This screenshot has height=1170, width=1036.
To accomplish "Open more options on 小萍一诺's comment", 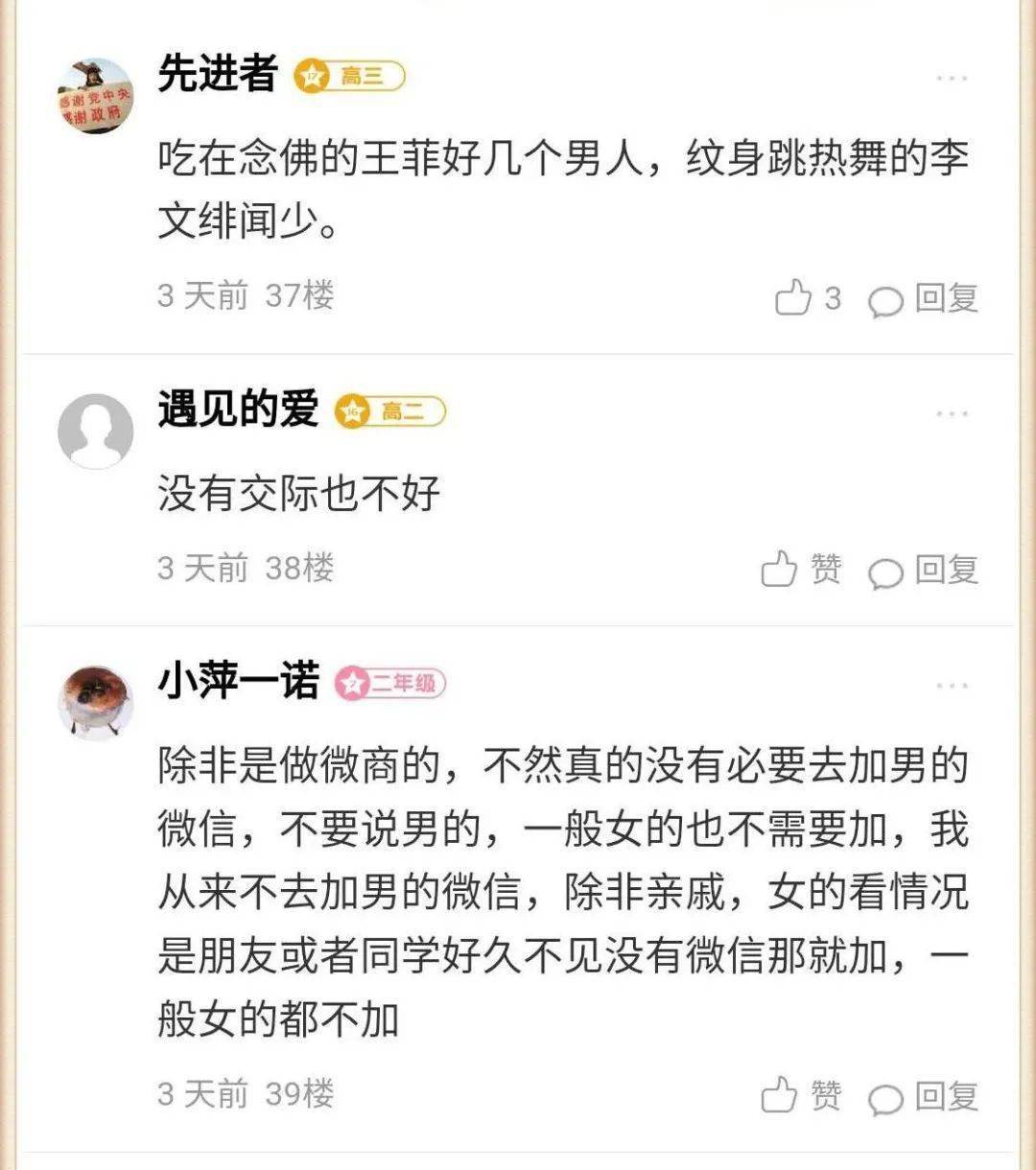I will point(952,686).
